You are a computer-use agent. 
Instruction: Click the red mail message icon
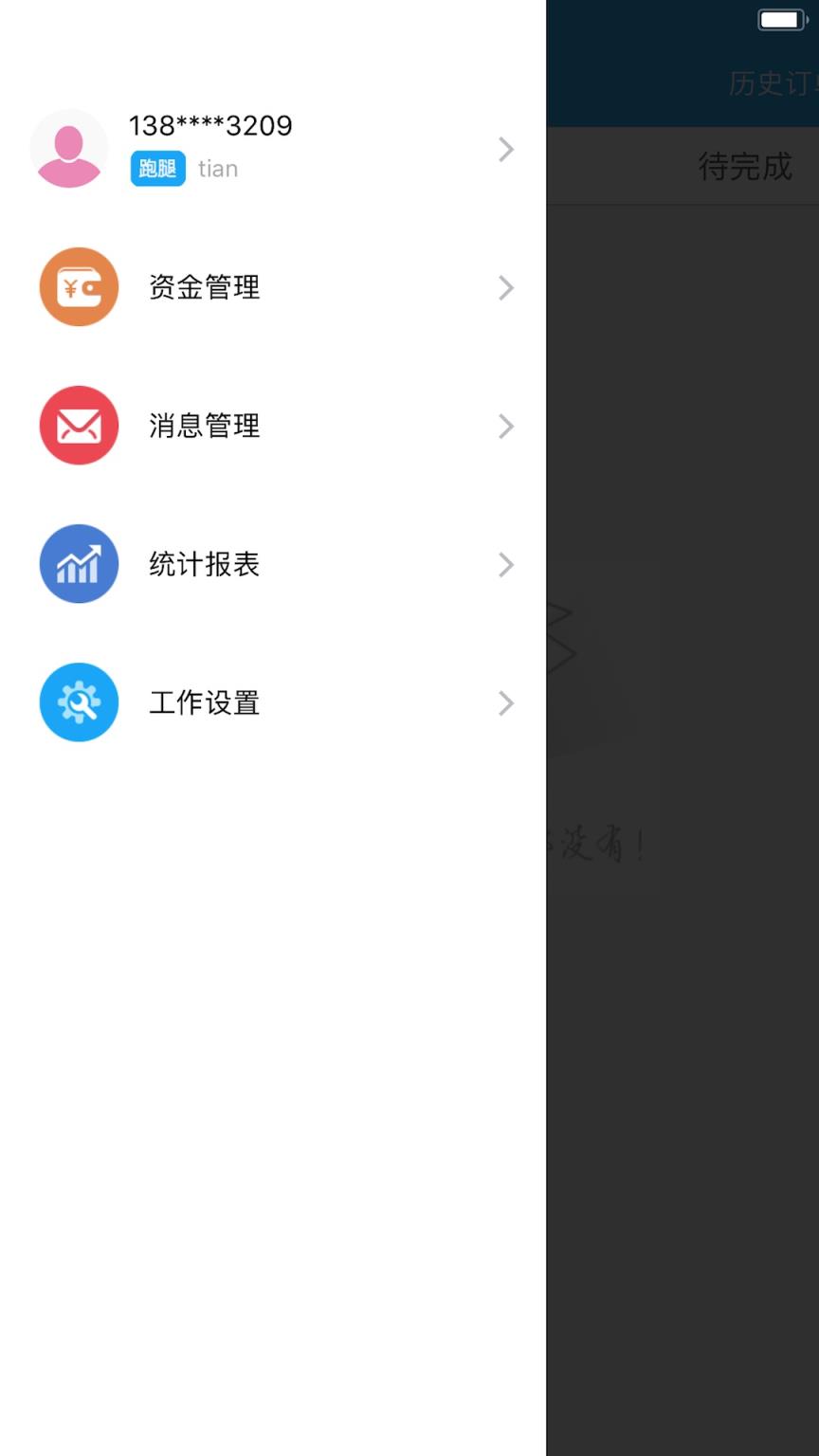coord(79,426)
